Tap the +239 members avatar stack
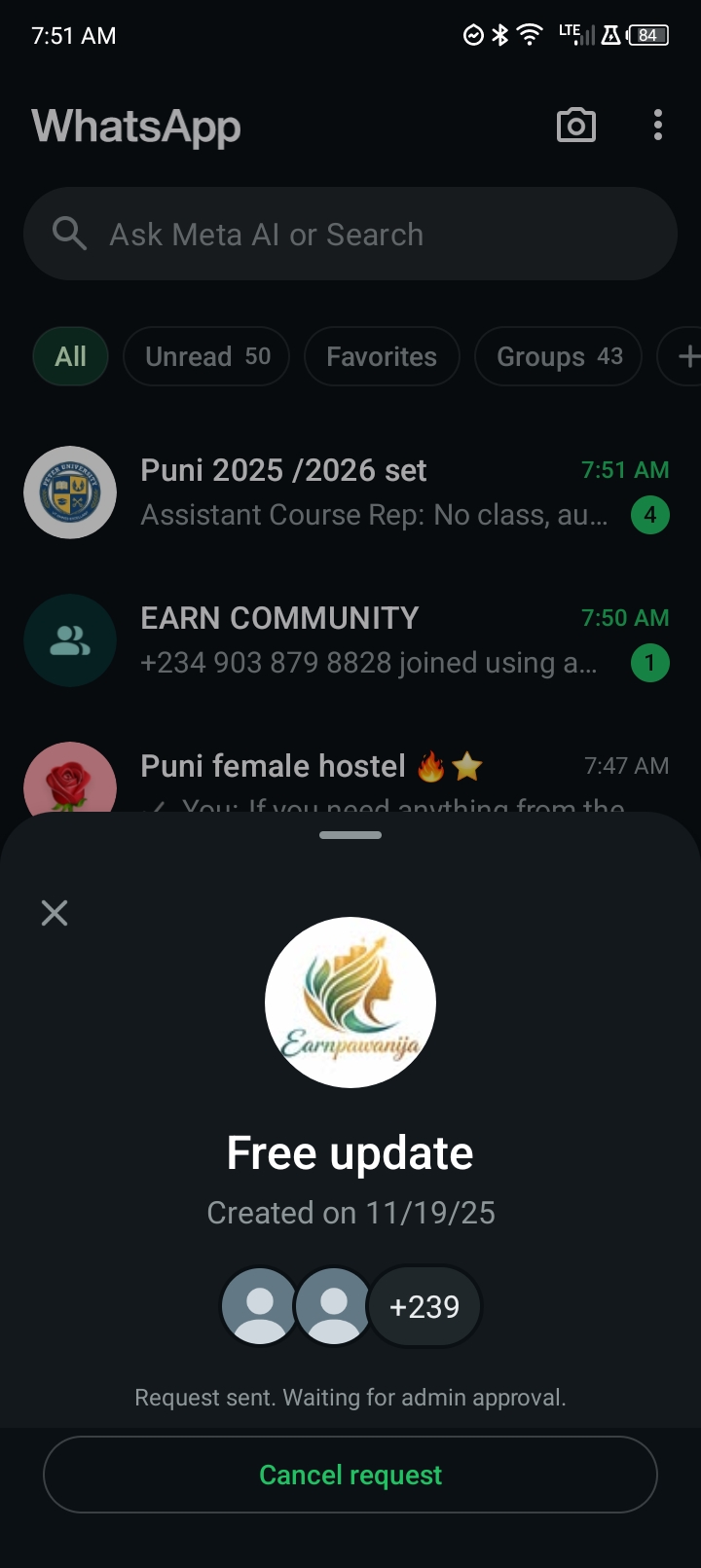Viewport: 701px width, 1568px height. [x=350, y=1306]
